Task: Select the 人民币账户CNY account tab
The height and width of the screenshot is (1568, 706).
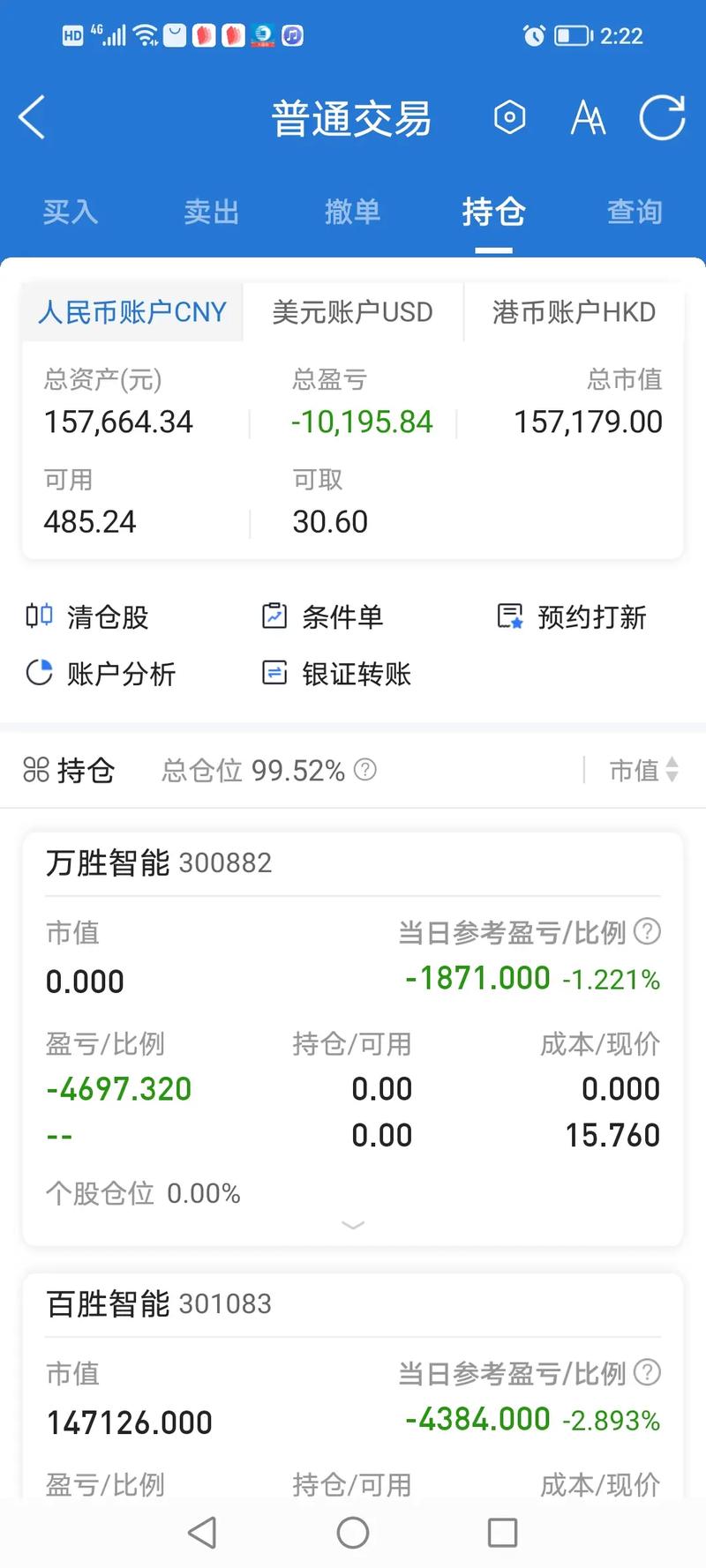Action: pyautogui.click(x=132, y=312)
